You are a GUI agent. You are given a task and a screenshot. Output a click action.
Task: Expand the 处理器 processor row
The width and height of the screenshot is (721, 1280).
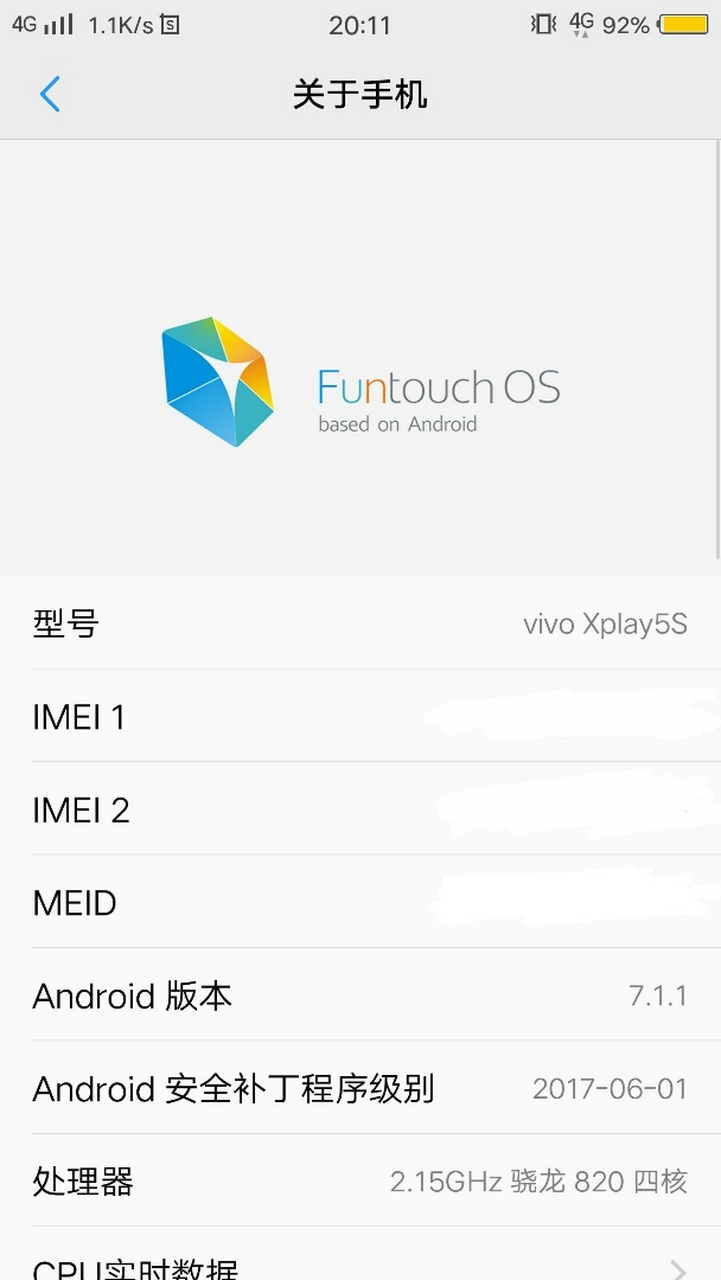(x=360, y=1182)
